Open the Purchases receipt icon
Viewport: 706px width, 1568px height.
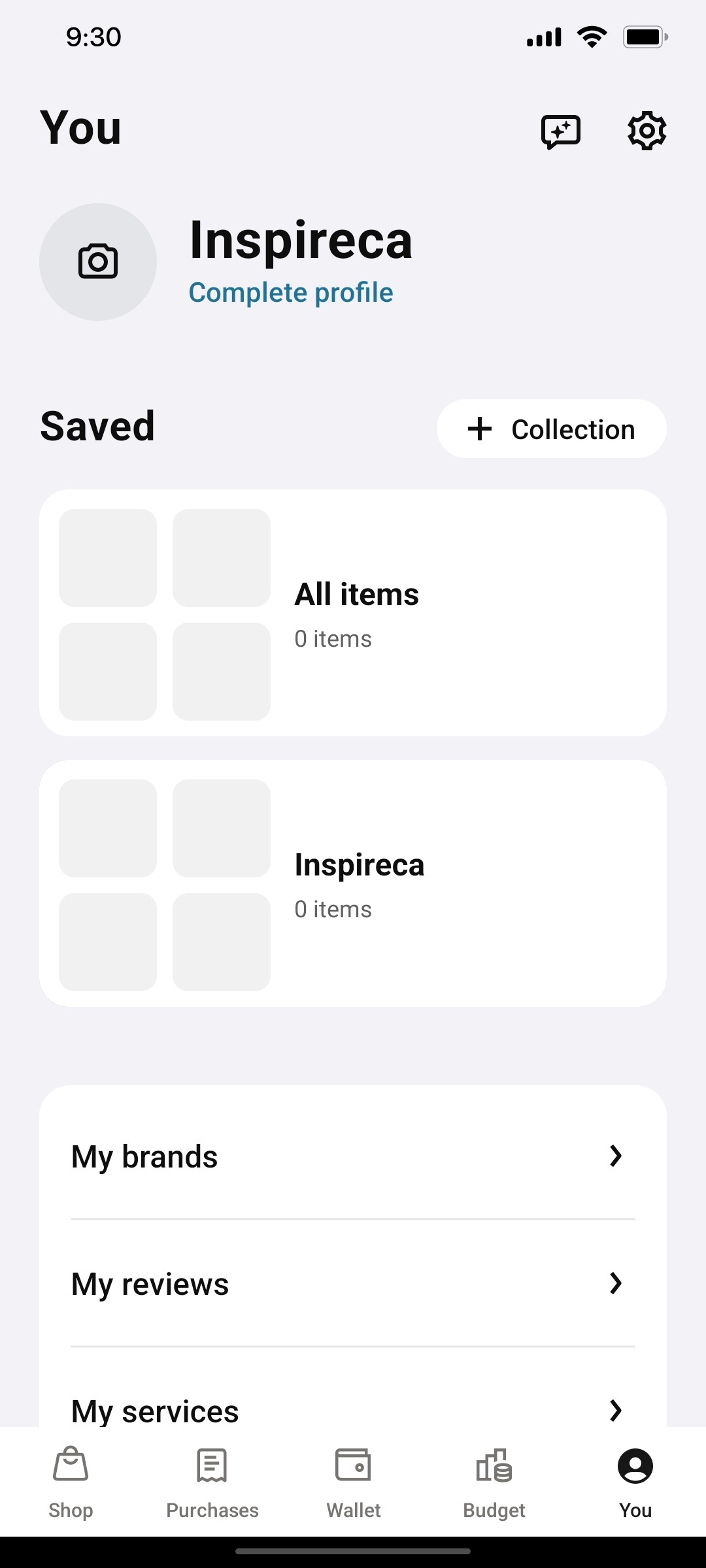click(x=211, y=1467)
